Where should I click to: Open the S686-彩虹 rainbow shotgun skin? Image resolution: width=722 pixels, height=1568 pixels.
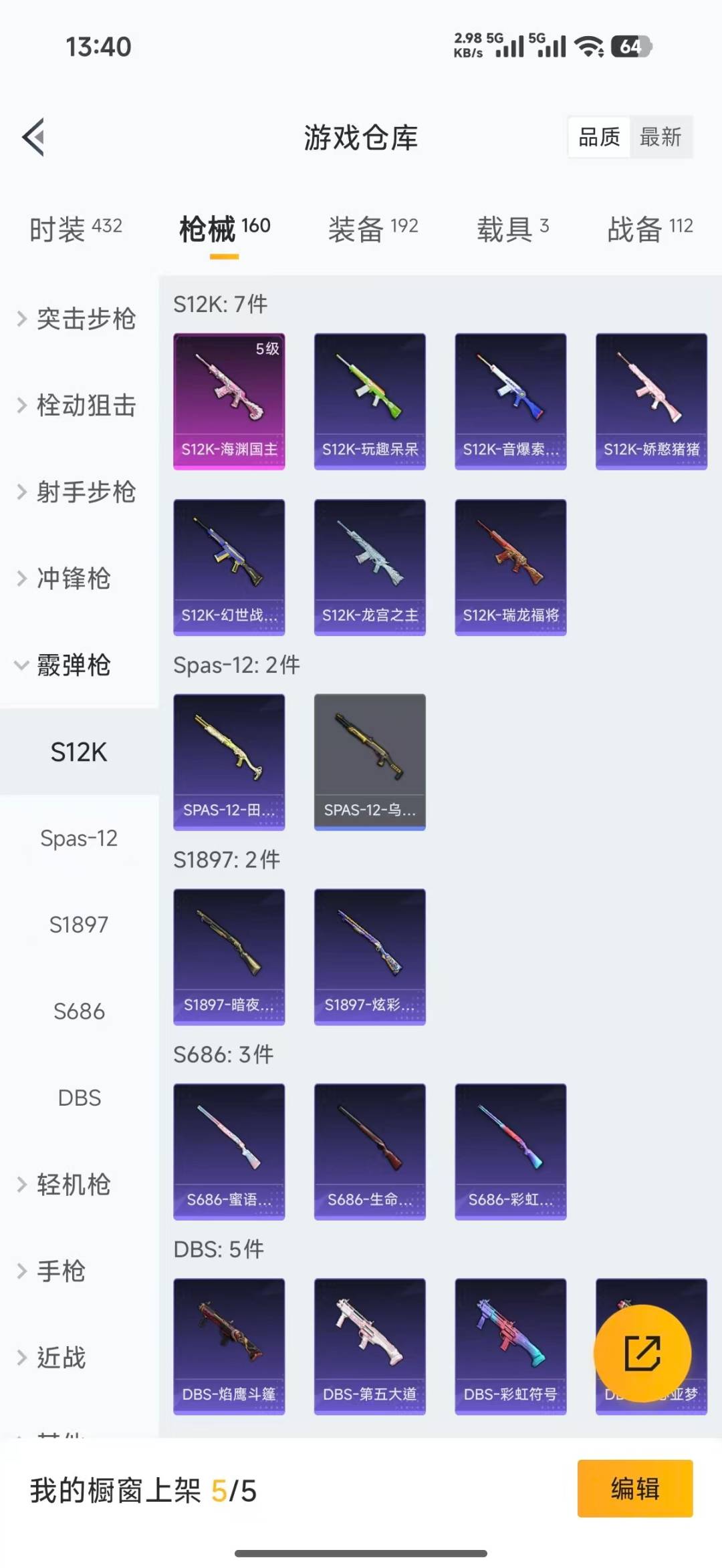click(x=510, y=1150)
